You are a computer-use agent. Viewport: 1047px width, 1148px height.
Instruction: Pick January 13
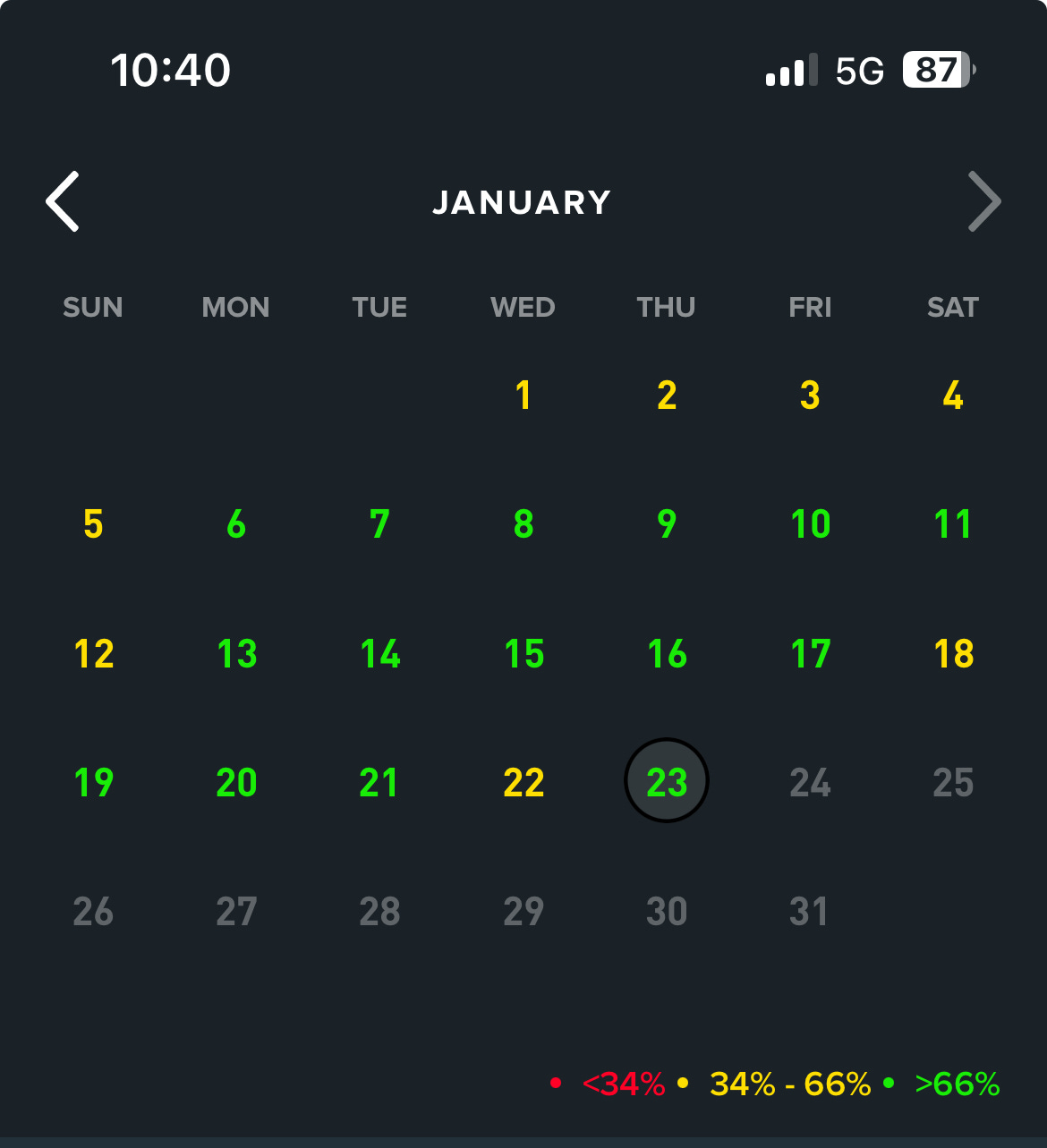[x=236, y=654]
